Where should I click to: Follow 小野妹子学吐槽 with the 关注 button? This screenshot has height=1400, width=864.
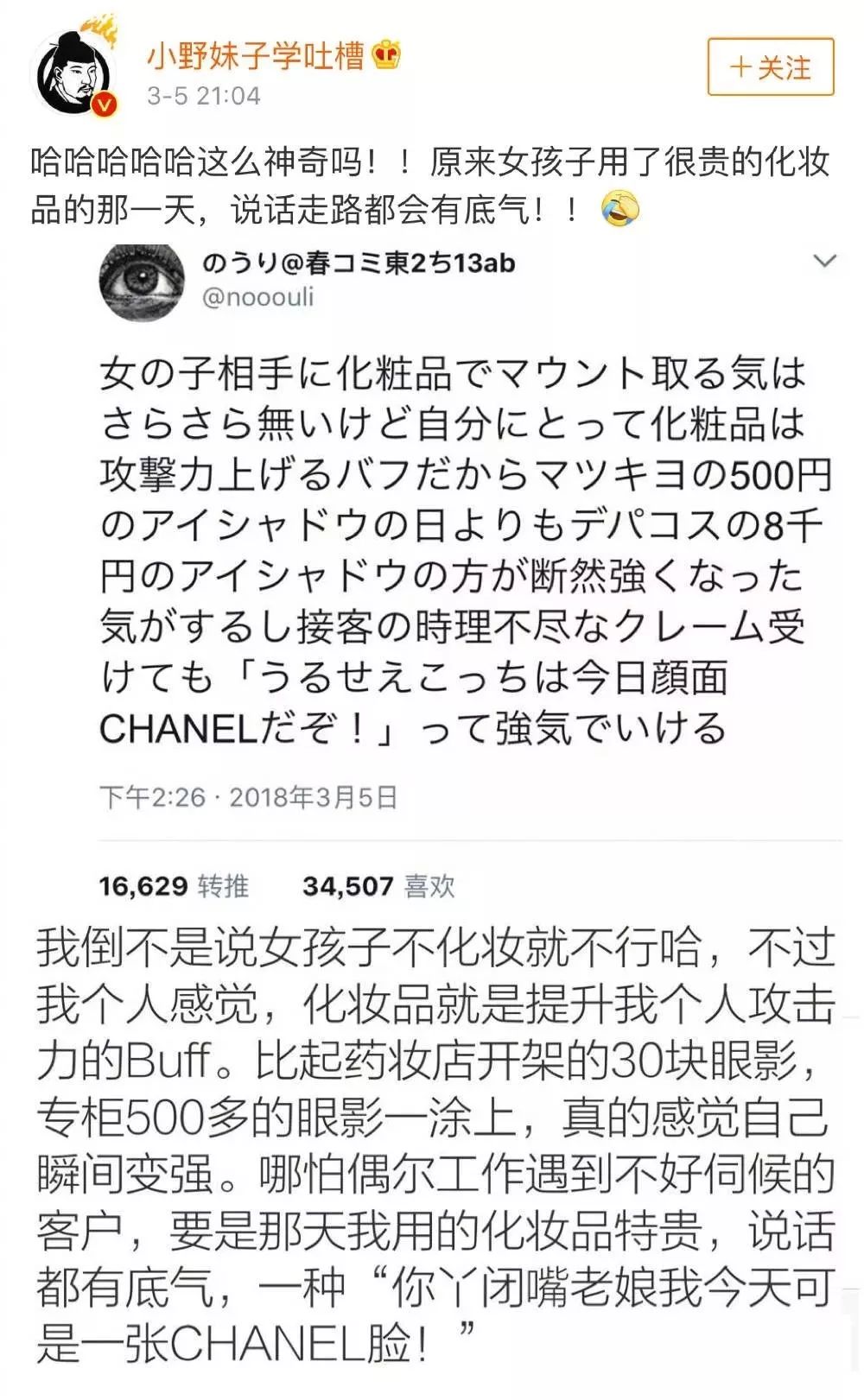point(770,67)
